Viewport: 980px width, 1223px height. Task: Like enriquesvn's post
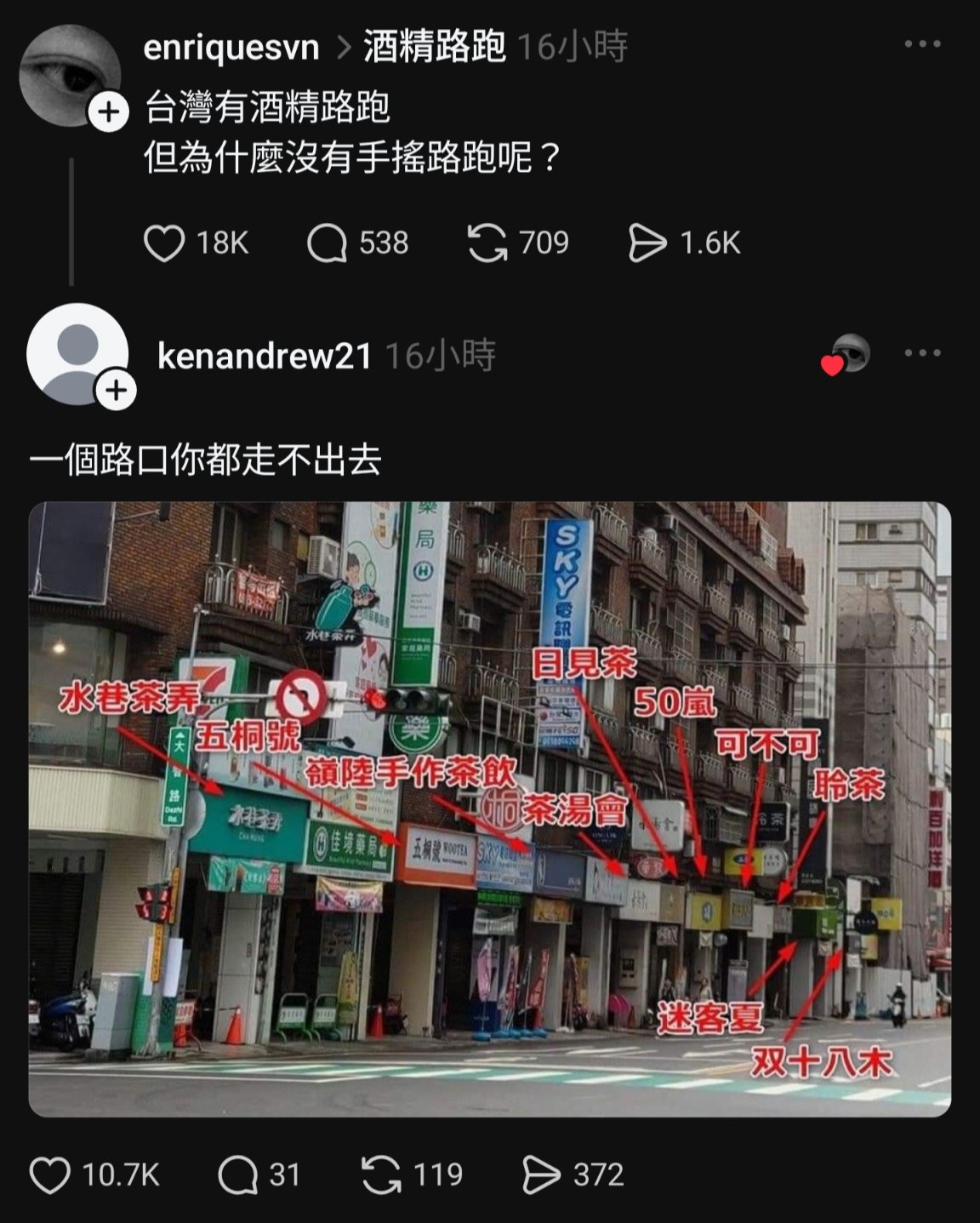[x=164, y=243]
